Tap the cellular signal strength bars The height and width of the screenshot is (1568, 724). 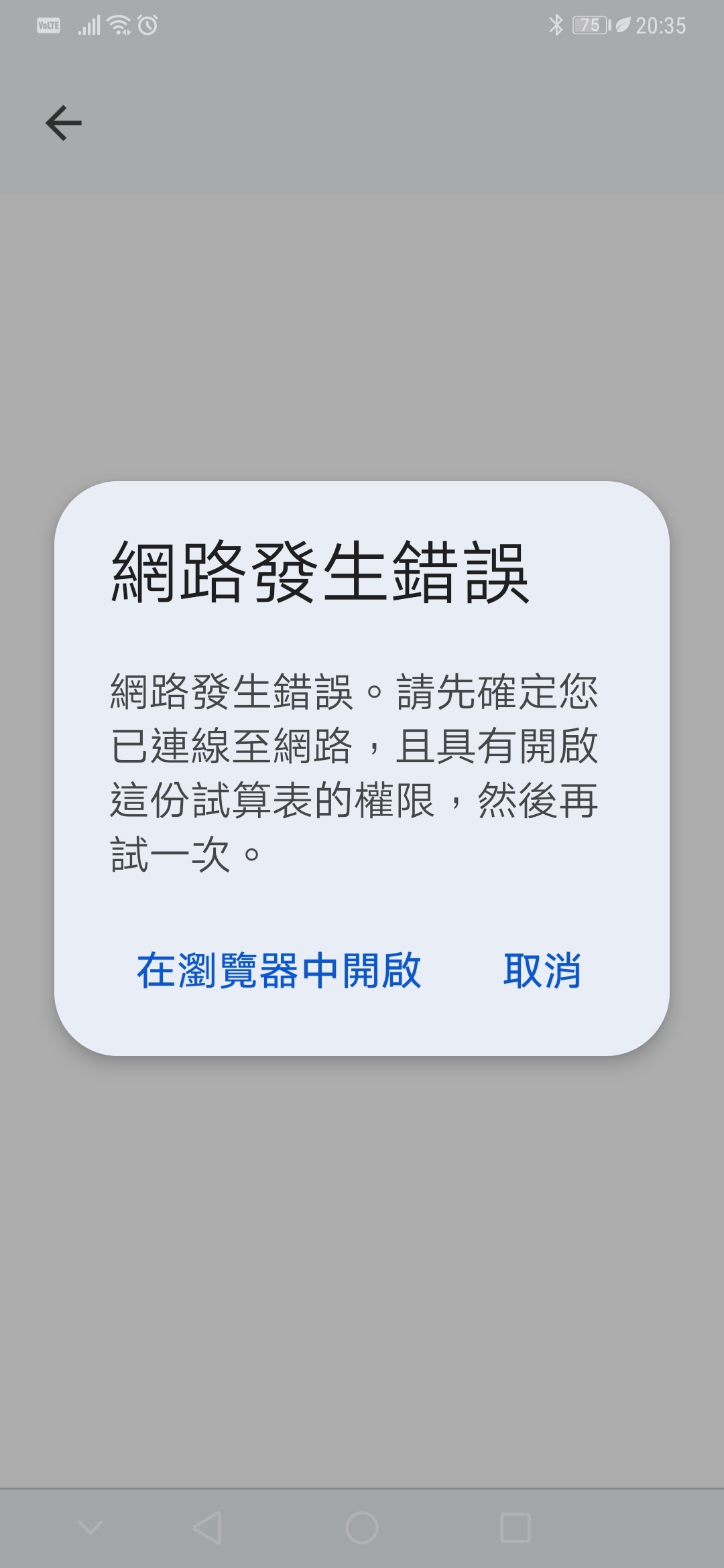click(x=89, y=25)
